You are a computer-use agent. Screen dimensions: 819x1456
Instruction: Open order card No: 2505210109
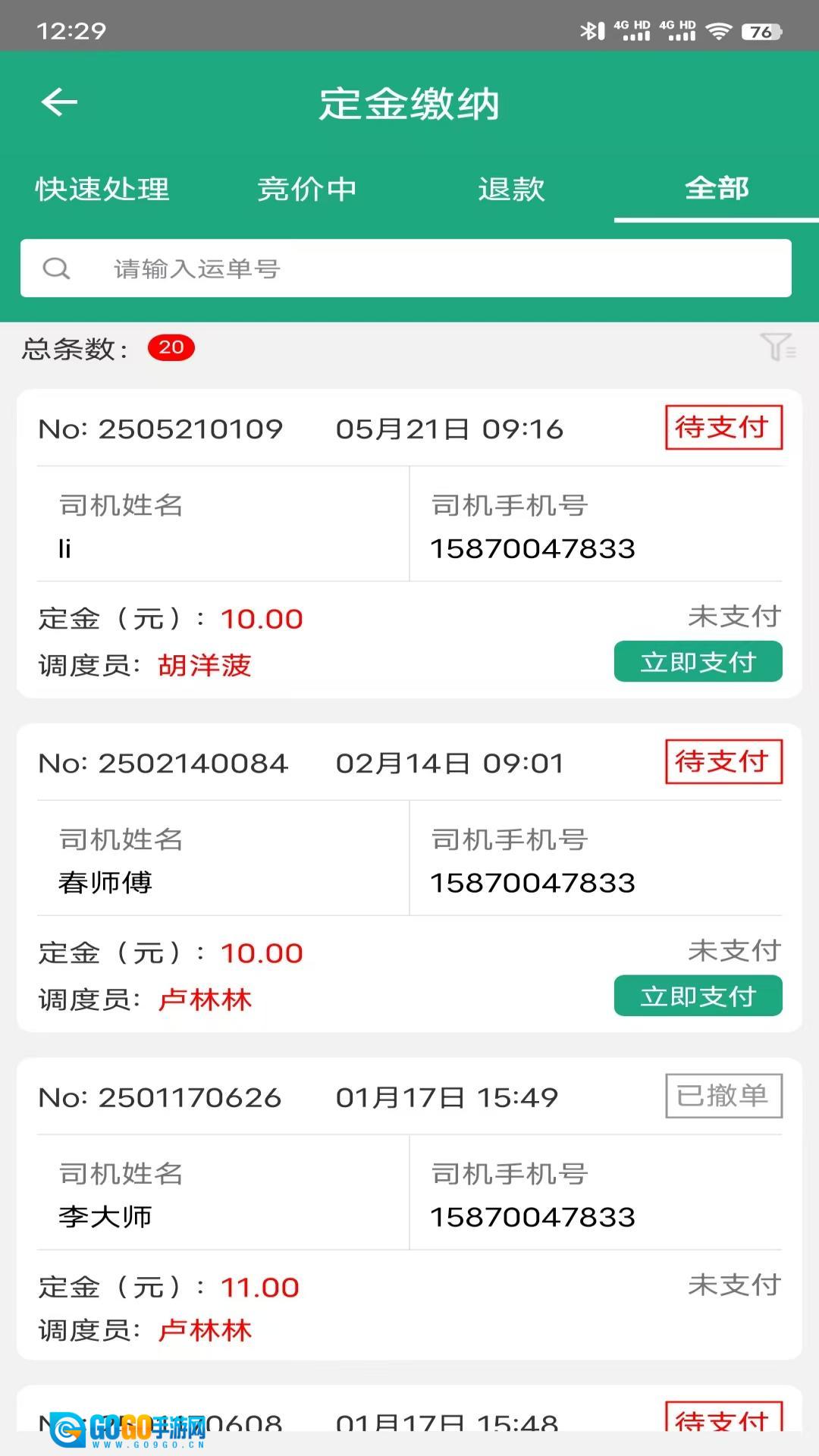pos(303,523)
